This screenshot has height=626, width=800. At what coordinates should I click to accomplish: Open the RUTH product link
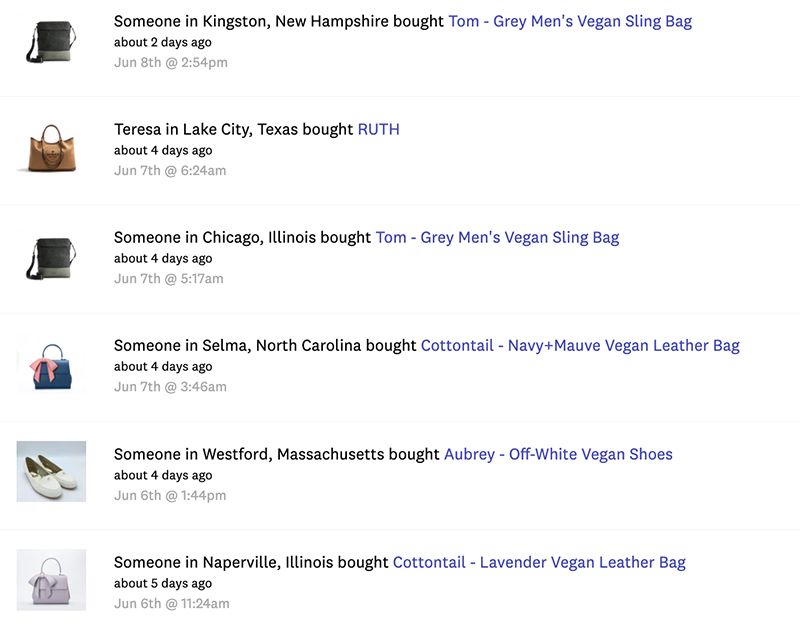[x=378, y=129]
